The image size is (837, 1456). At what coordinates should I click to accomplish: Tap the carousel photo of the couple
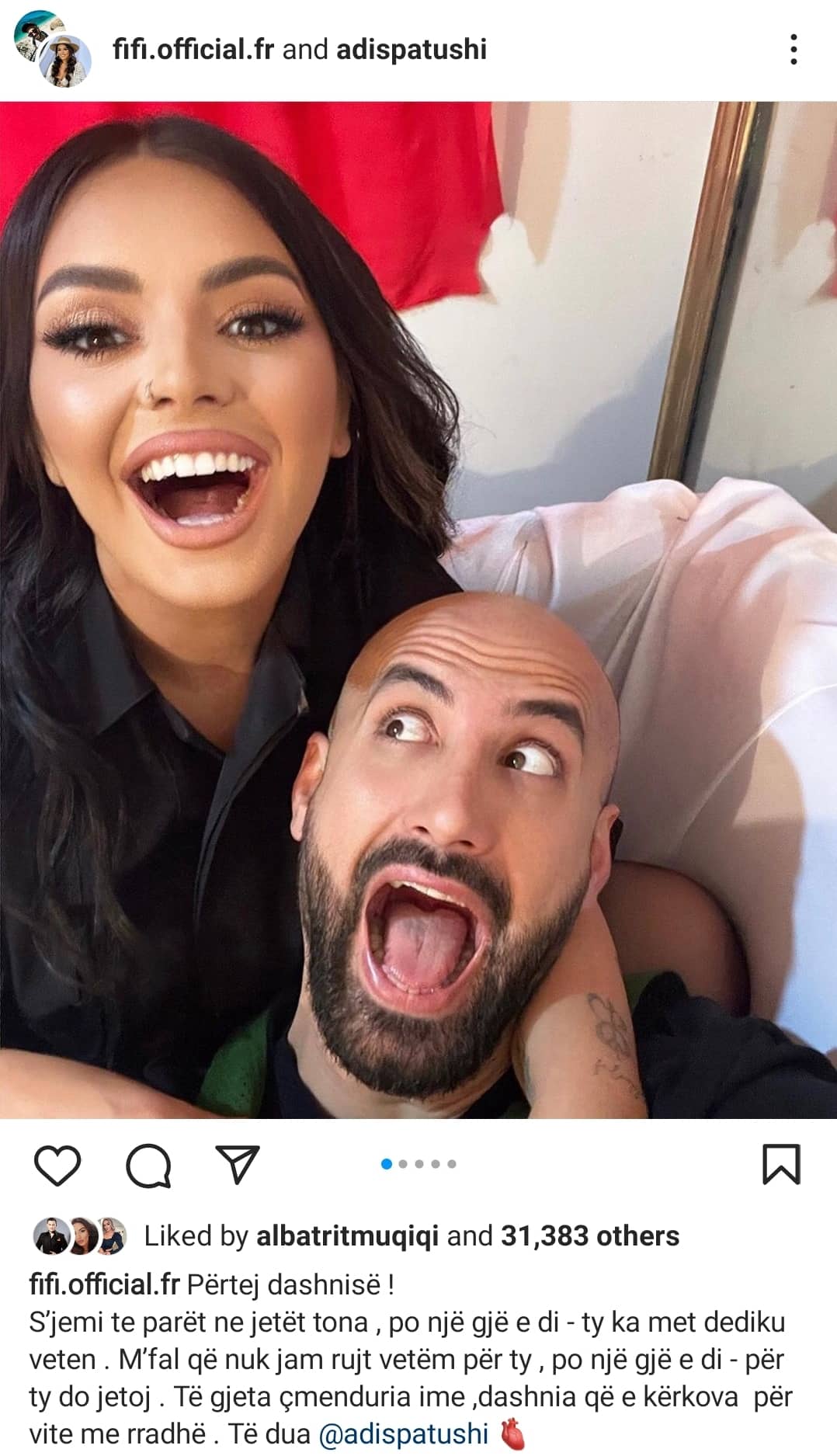[418, 610]
